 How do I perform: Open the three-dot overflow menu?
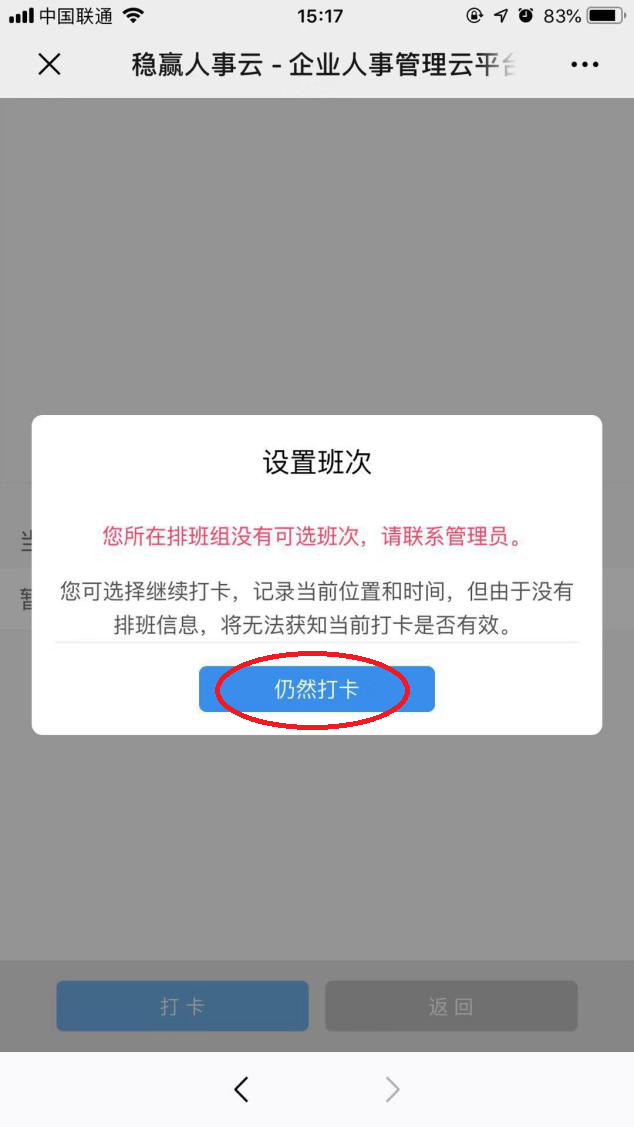pyautogui.click(x=584, y=64)
